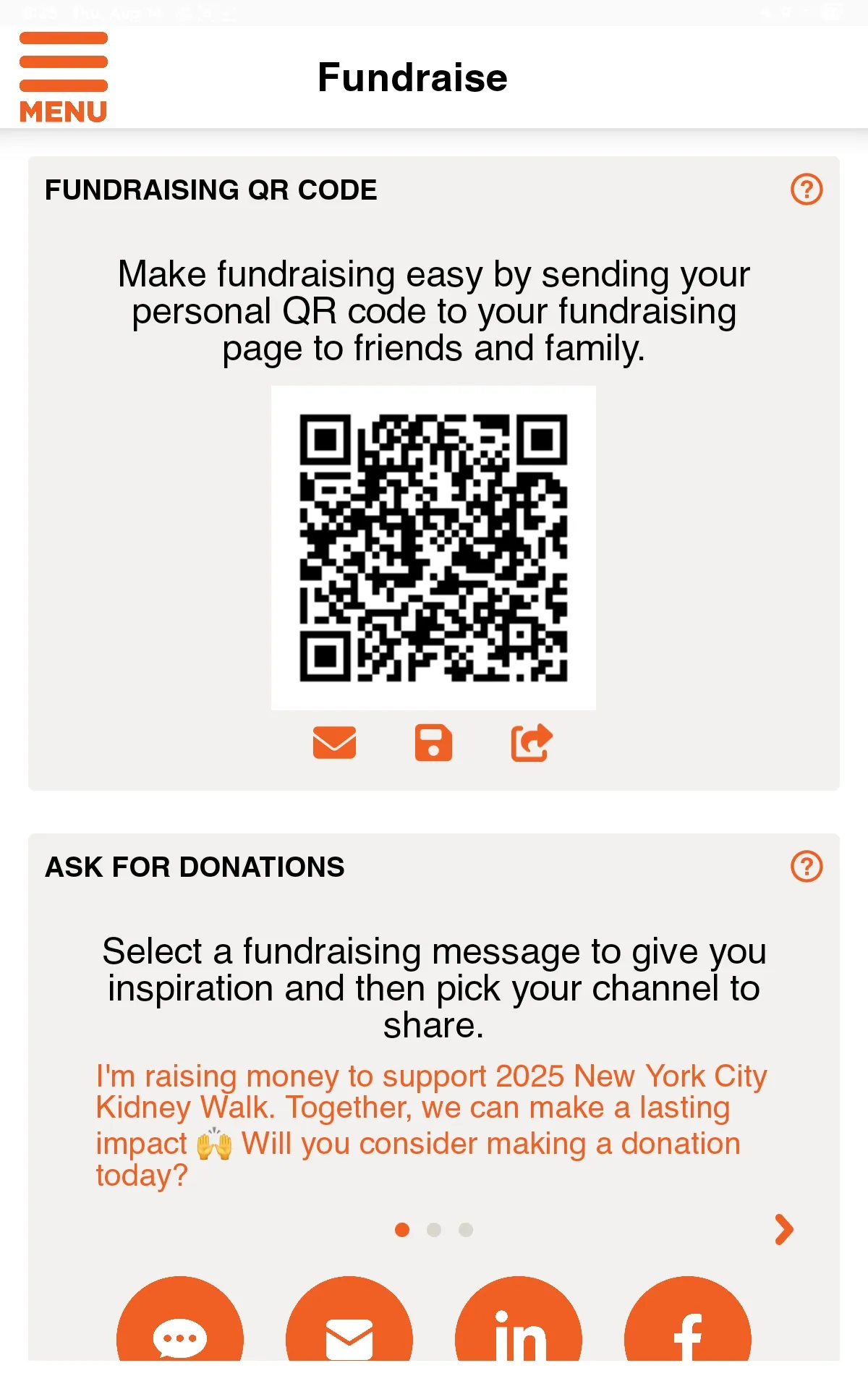Open help for Fundraising QR Code
Viewport: 868px width, 1389px height.
click(x=807, y=190)
